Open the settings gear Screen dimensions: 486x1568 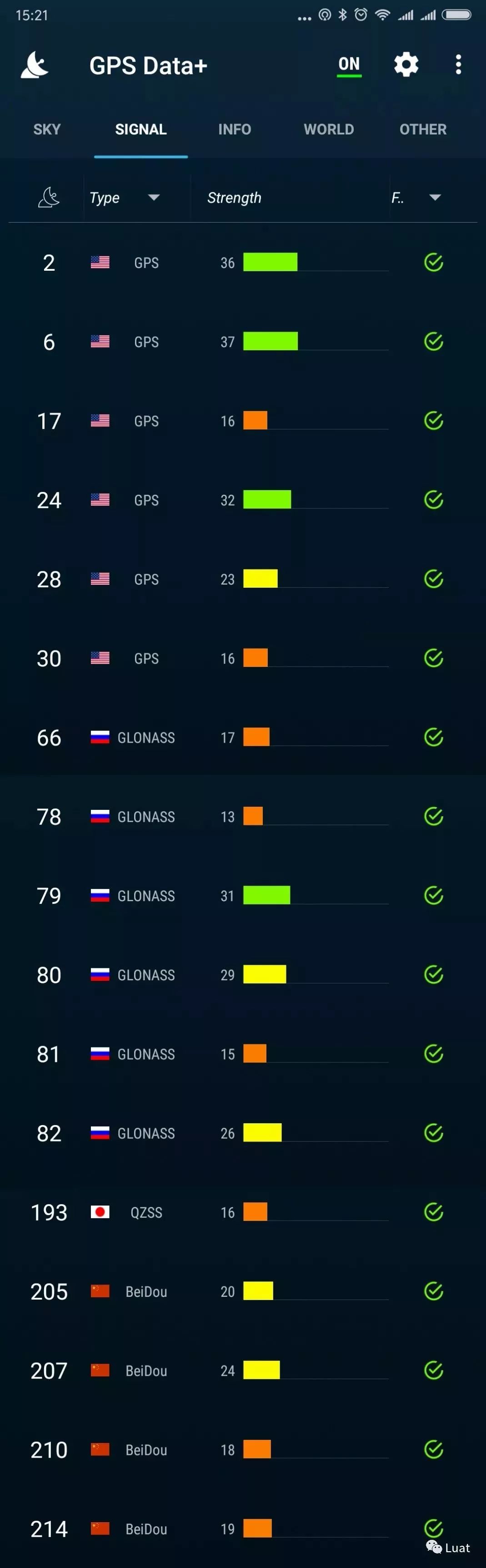coord(406,65)
